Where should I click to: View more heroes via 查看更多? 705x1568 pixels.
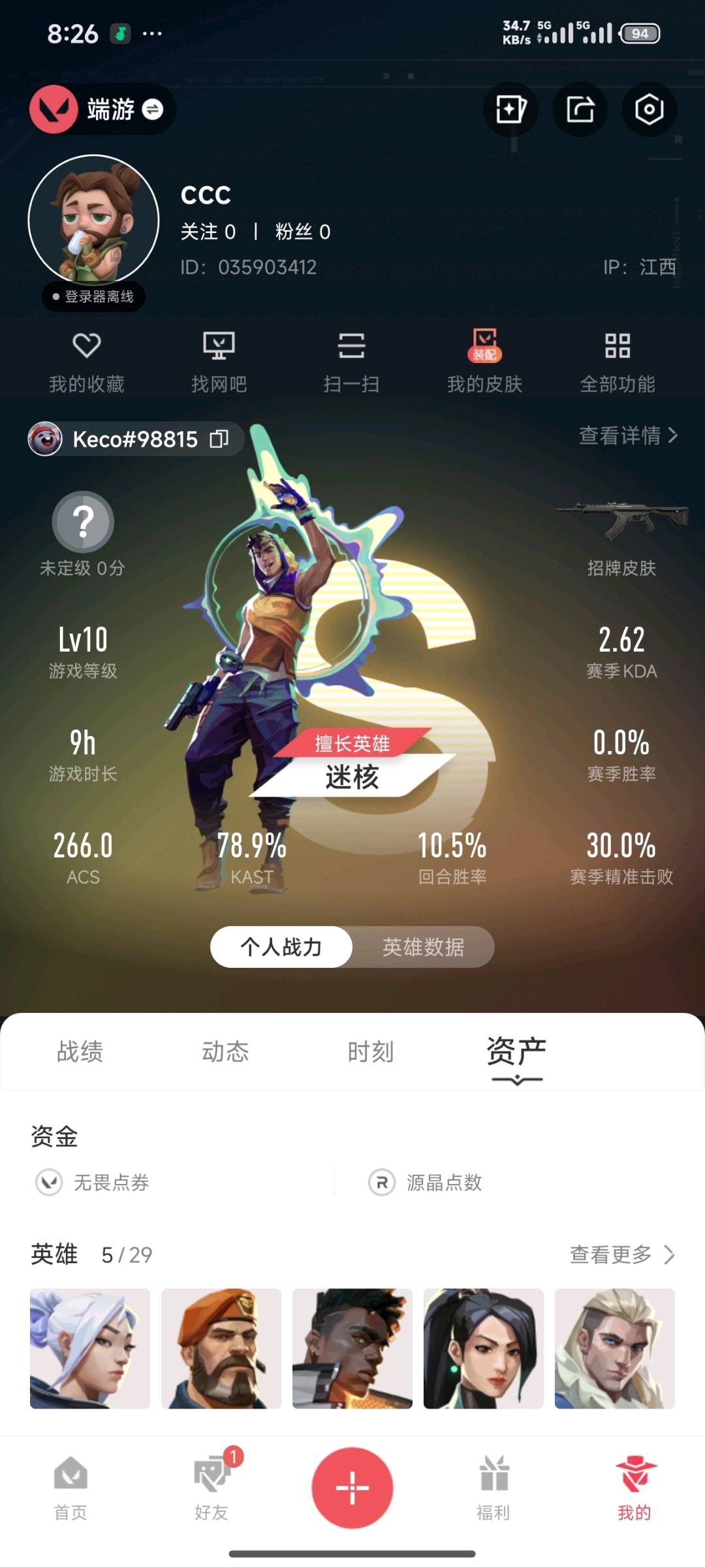point(621,1254)
